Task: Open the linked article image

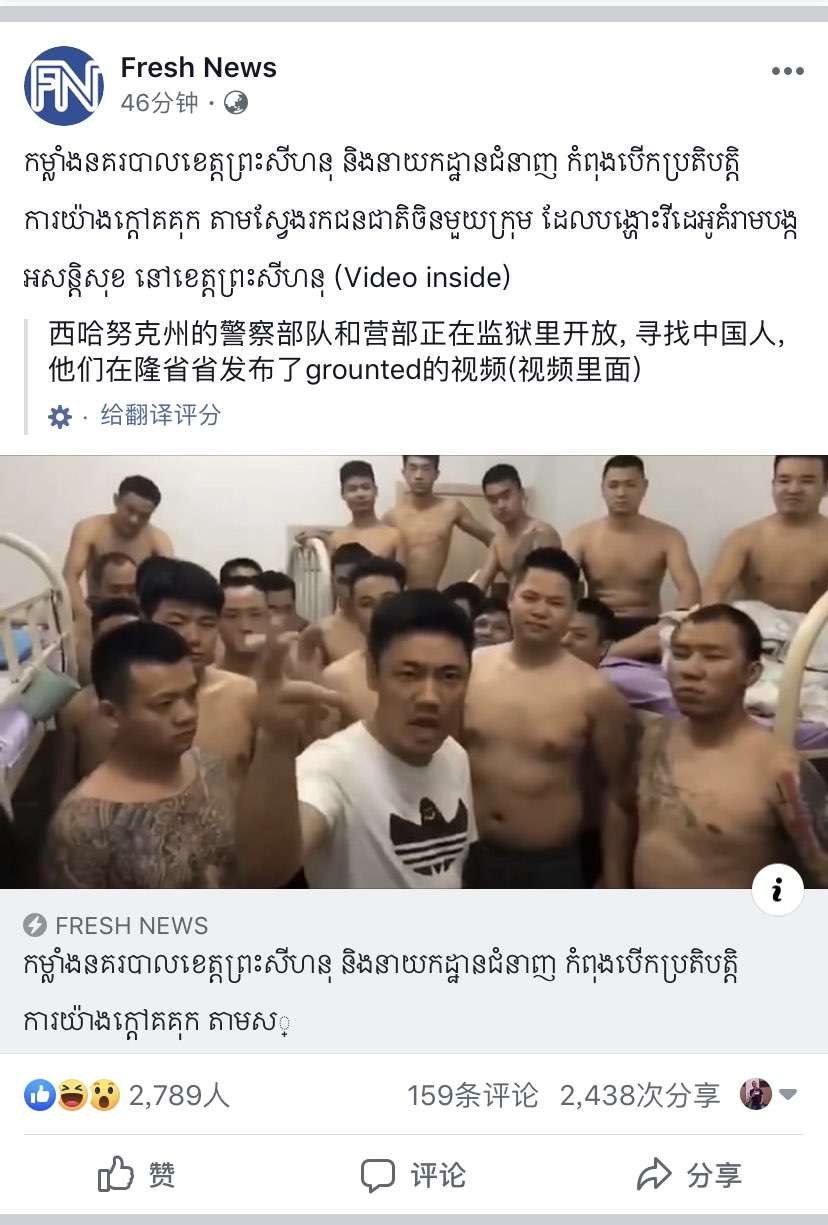Action: [414, 672]
